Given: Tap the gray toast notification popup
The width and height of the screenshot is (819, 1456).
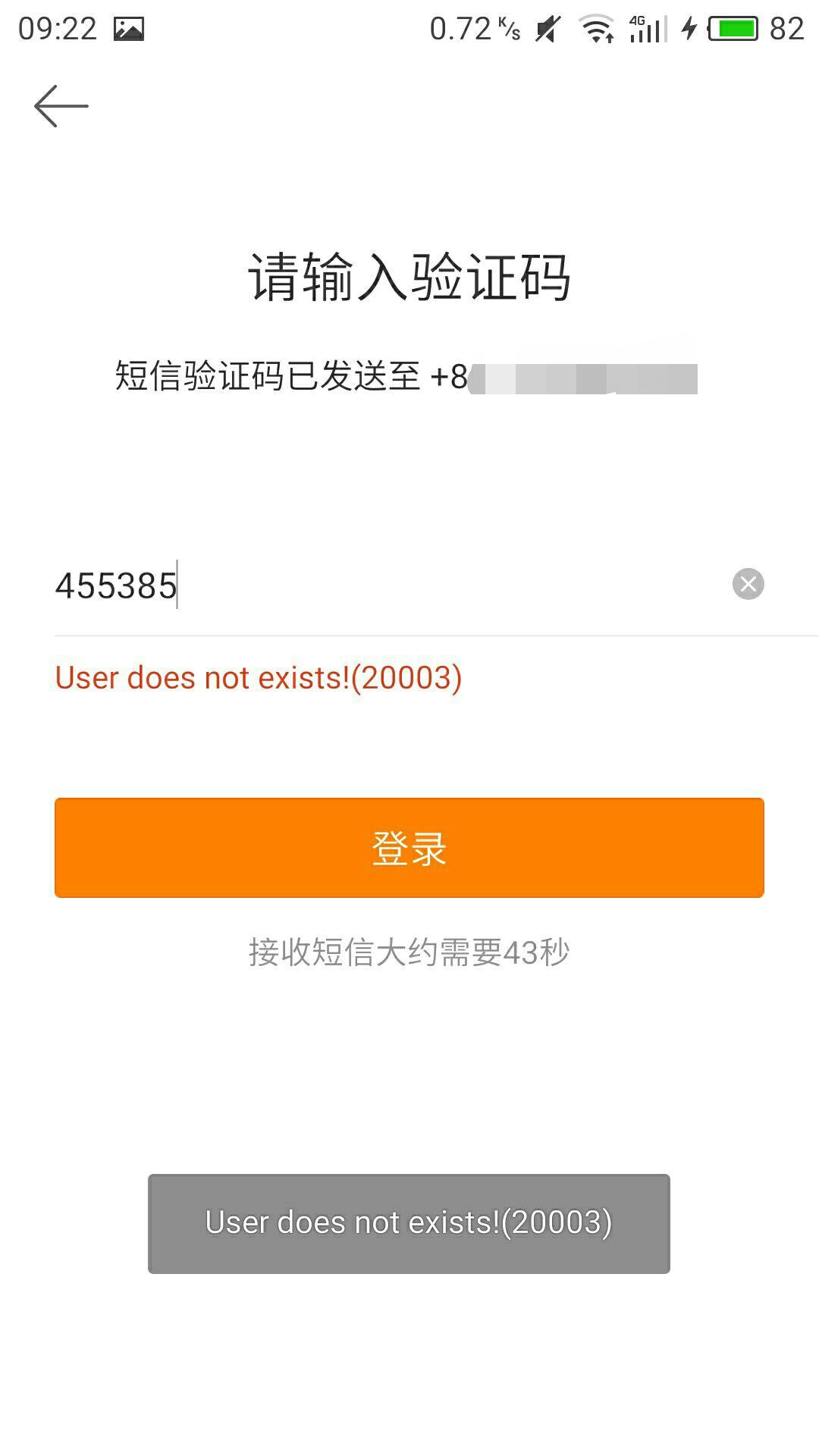Looking at the screenshot, I should pos(409,1222).
